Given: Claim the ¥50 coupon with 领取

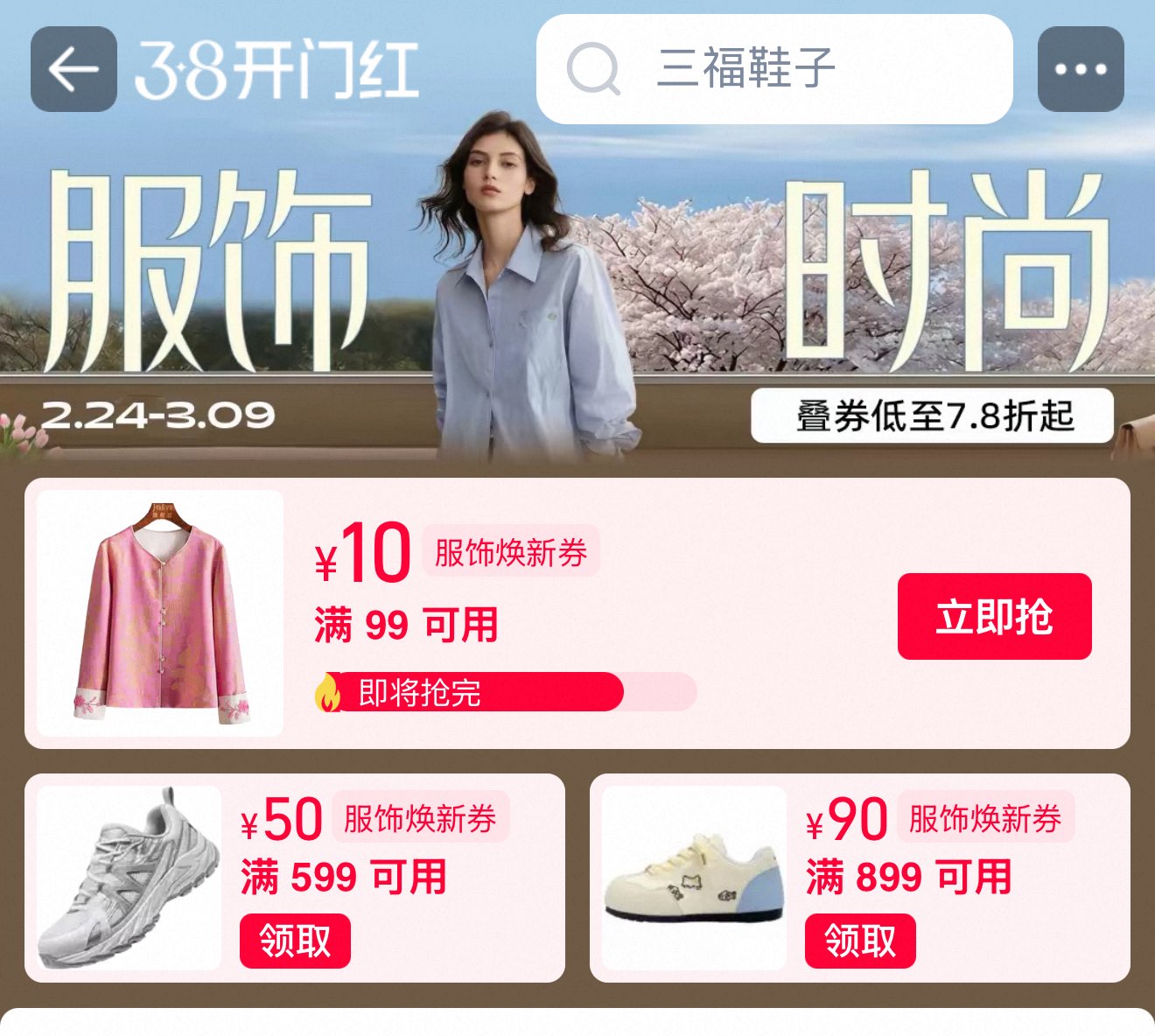Looking at the screenshot, I should coord(295,941).
